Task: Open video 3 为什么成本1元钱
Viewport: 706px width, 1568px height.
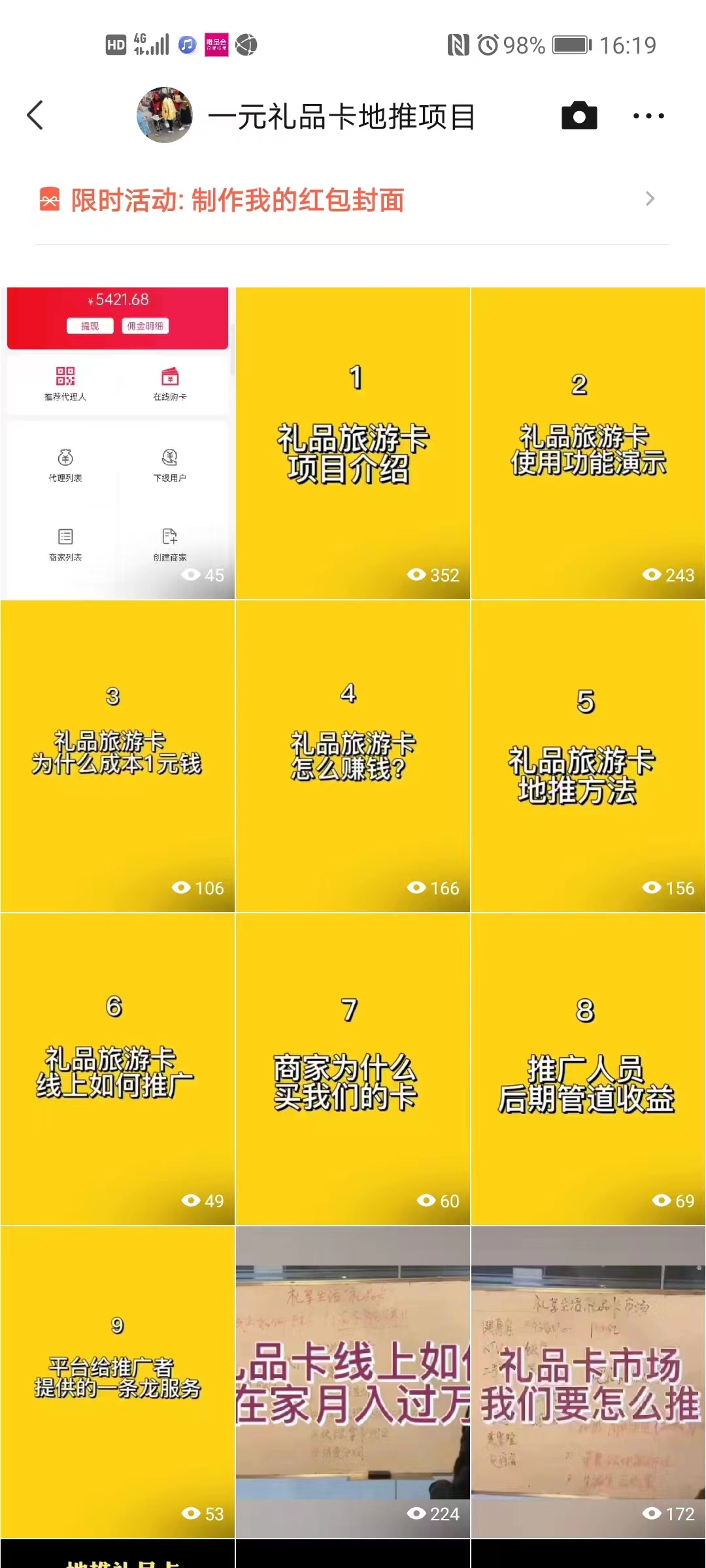Action: 118,756
